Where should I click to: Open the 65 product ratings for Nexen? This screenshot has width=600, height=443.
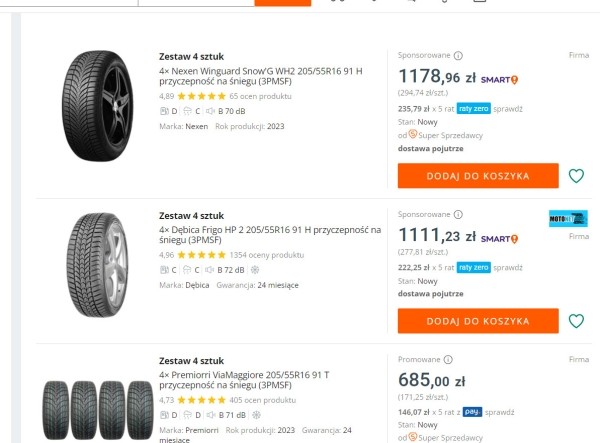tap(260, 97)
